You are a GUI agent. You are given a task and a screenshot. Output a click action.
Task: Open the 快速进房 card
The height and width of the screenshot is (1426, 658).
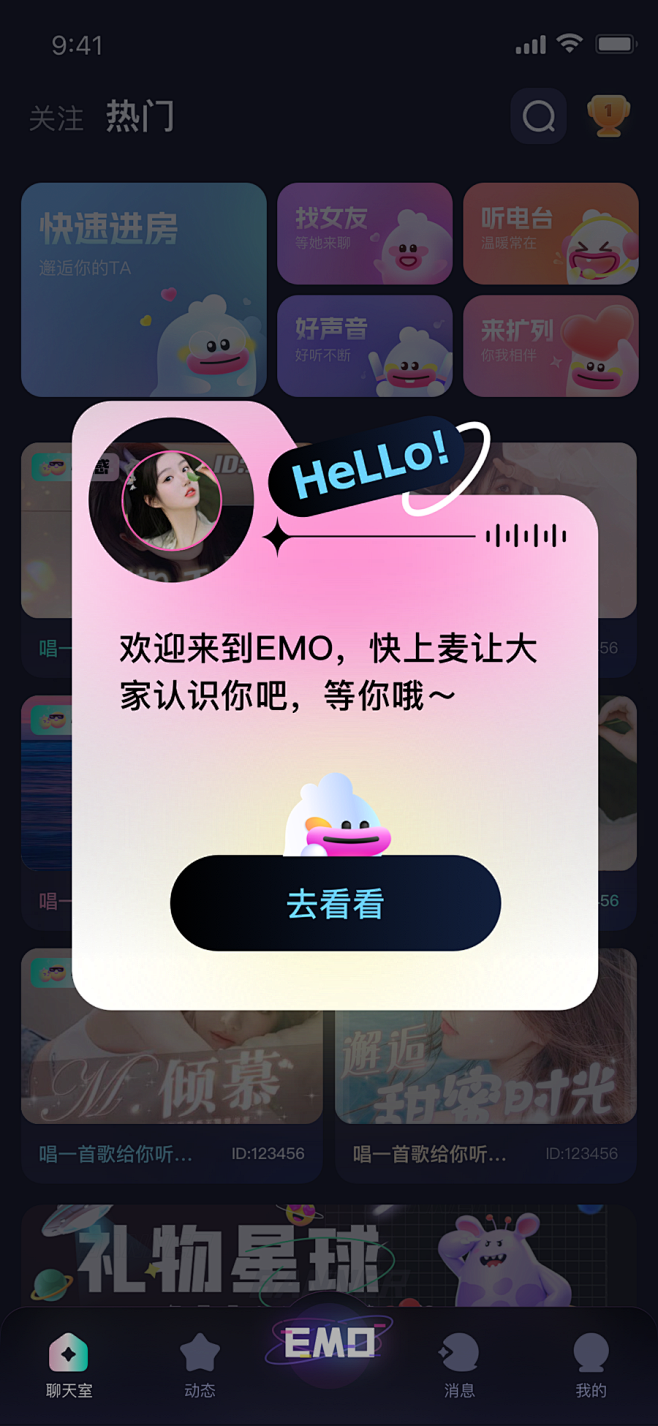click(143, 290)
